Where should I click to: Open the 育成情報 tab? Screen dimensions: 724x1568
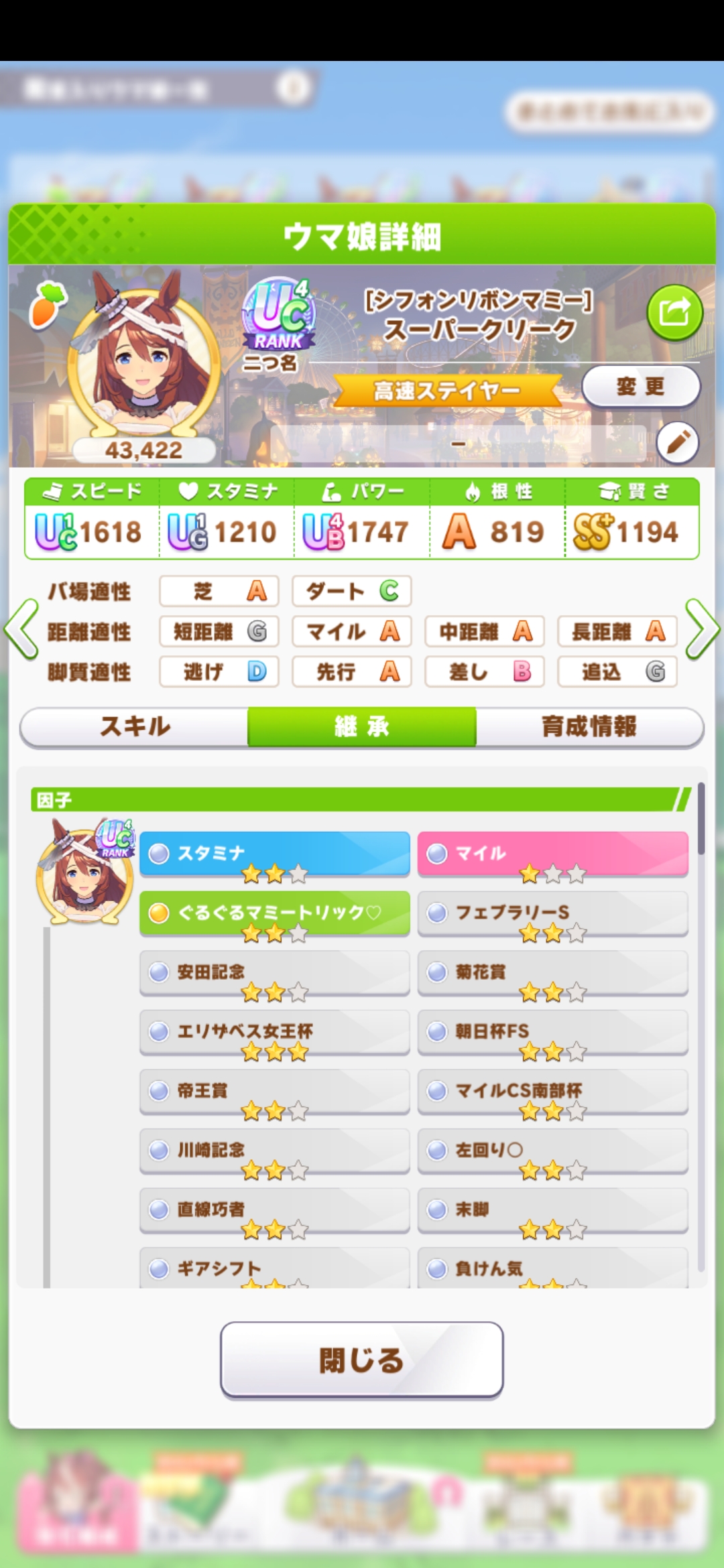[589, 726]
